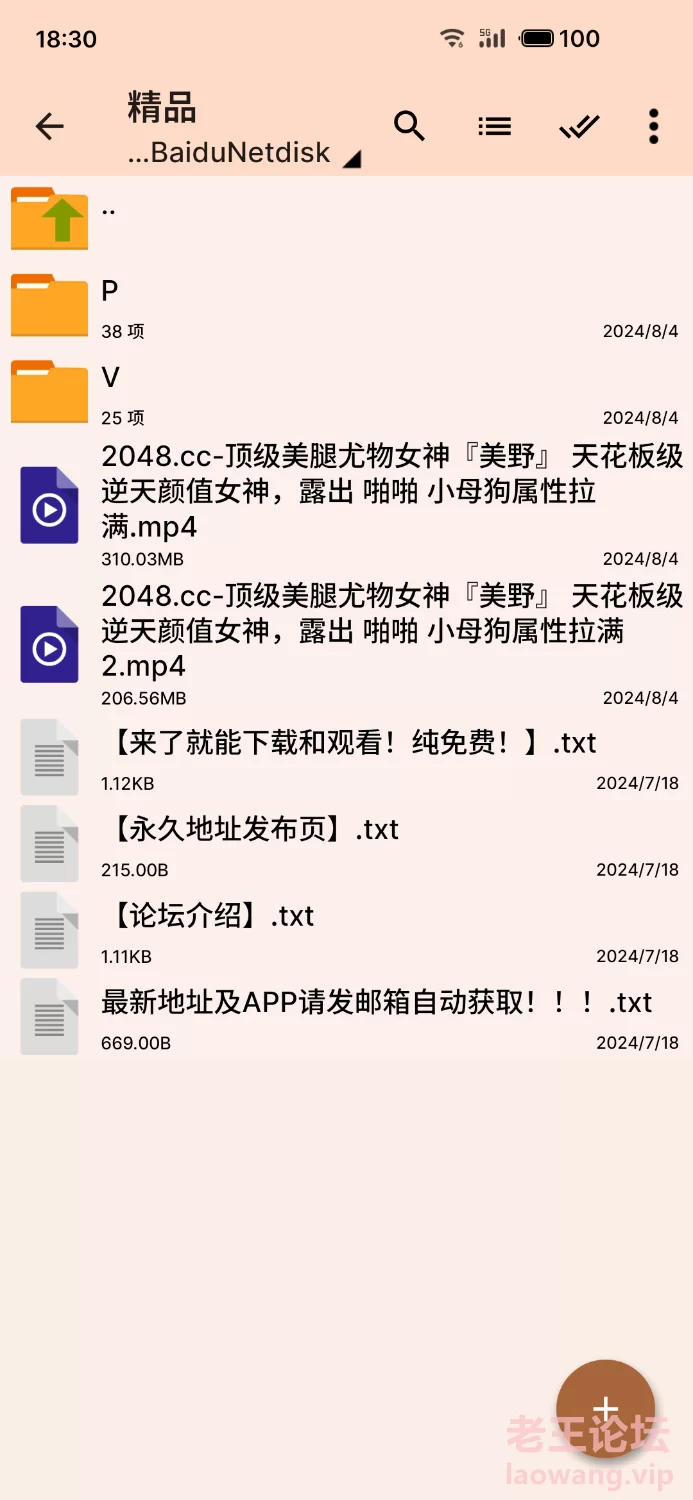This screenshot has width=693, height=1500.
Task: Open the 【永久地址发布页】.txt file
Action: [x=346, y=843]
